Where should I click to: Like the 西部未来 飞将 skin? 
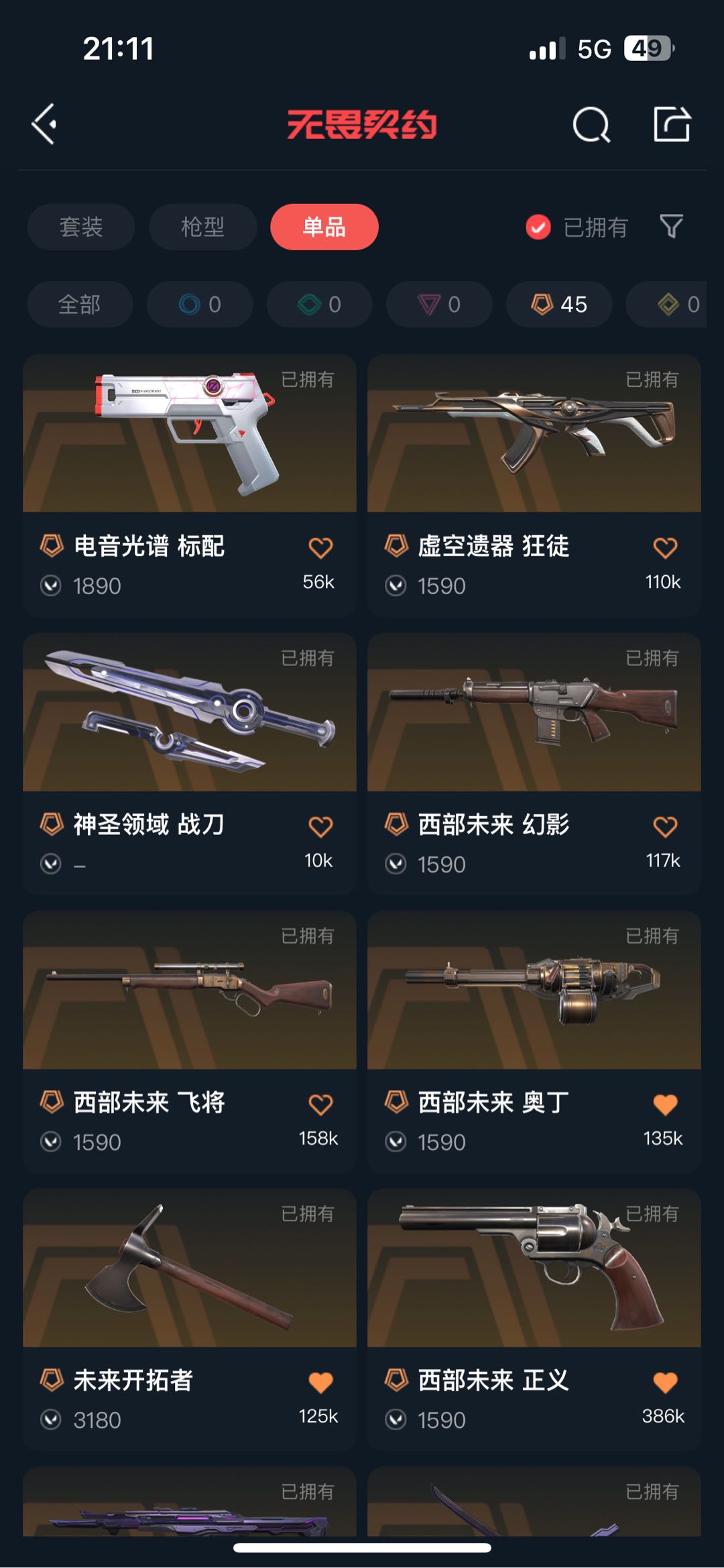coord(320,1104)
